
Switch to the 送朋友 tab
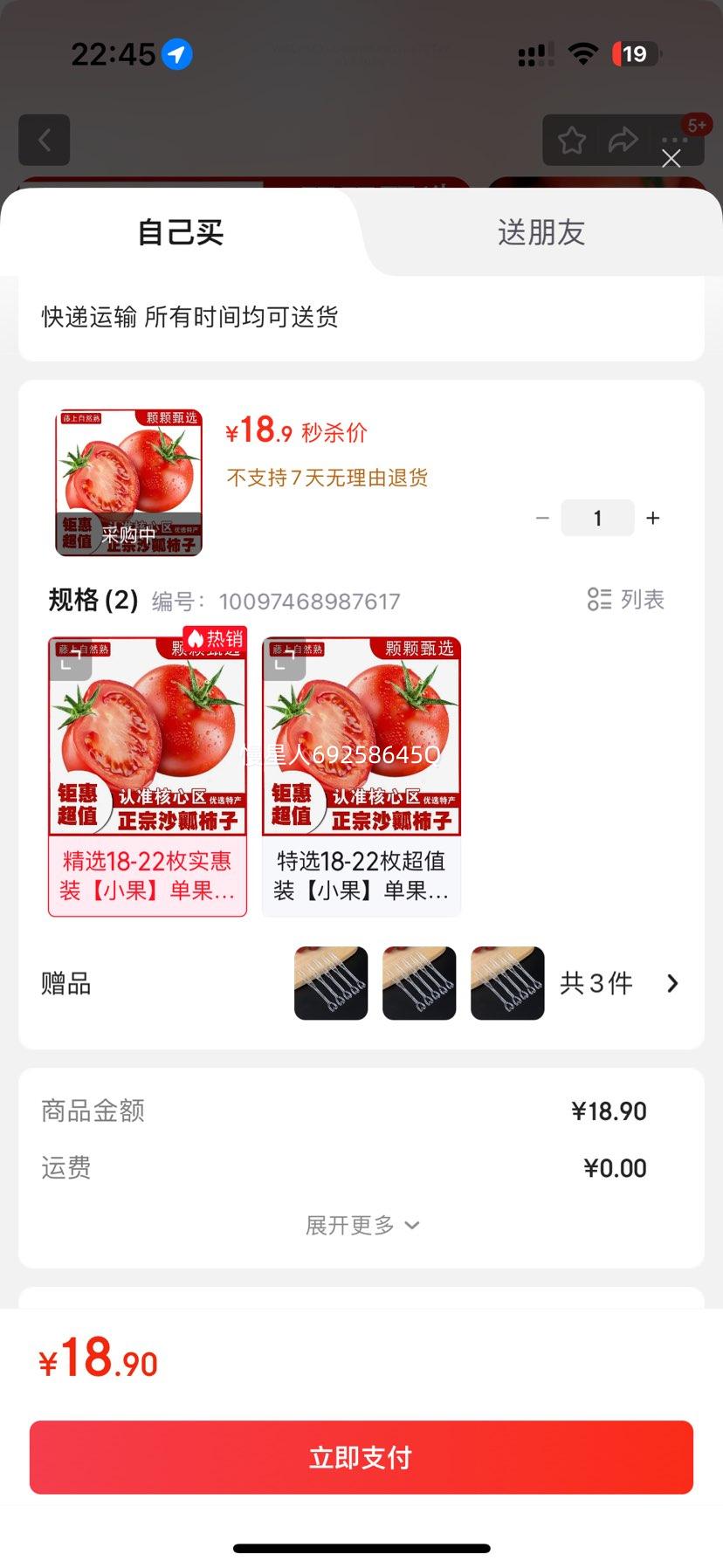[x=541, y=232]
